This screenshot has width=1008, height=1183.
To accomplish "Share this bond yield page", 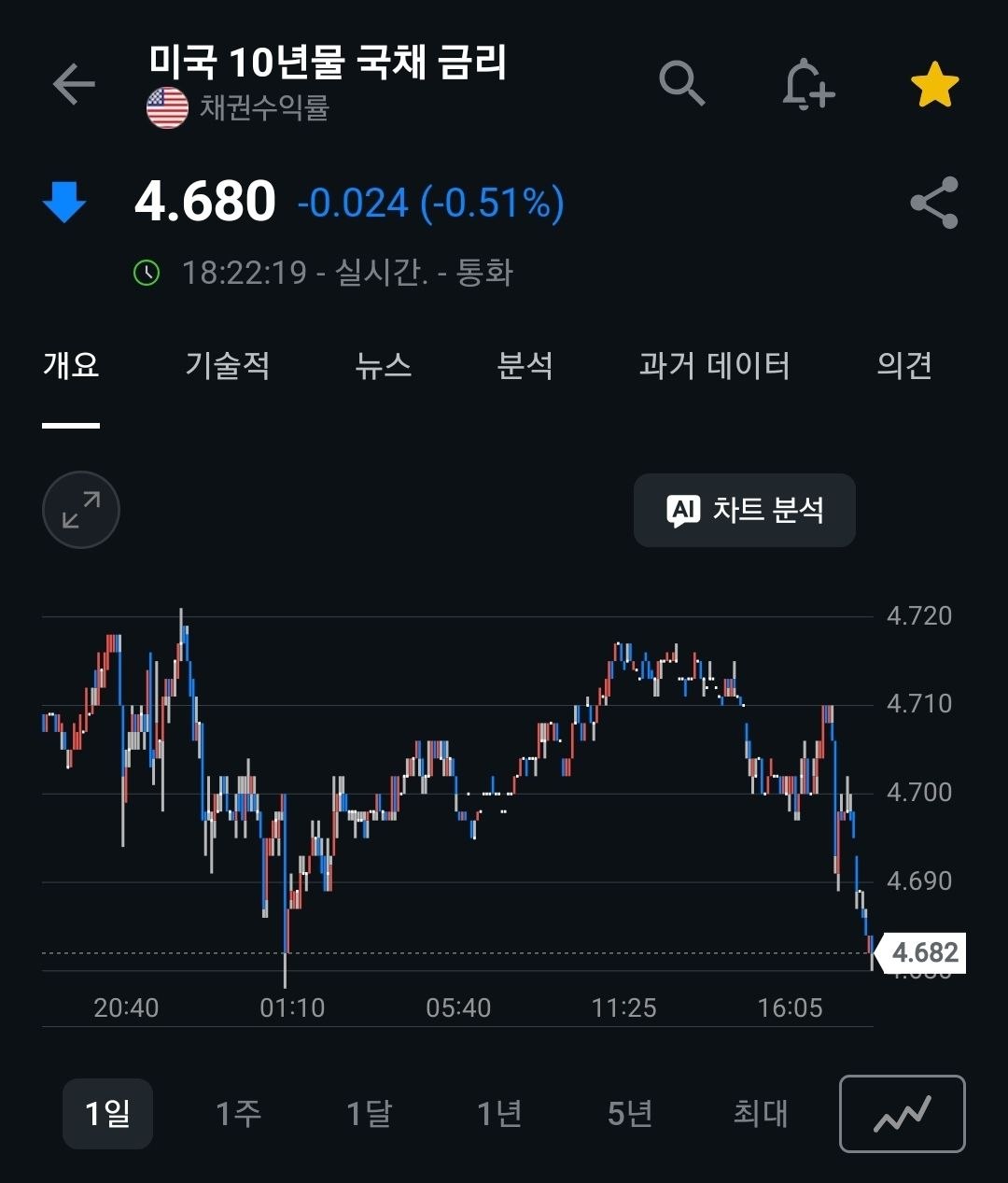I will click(x=934, y=203).
